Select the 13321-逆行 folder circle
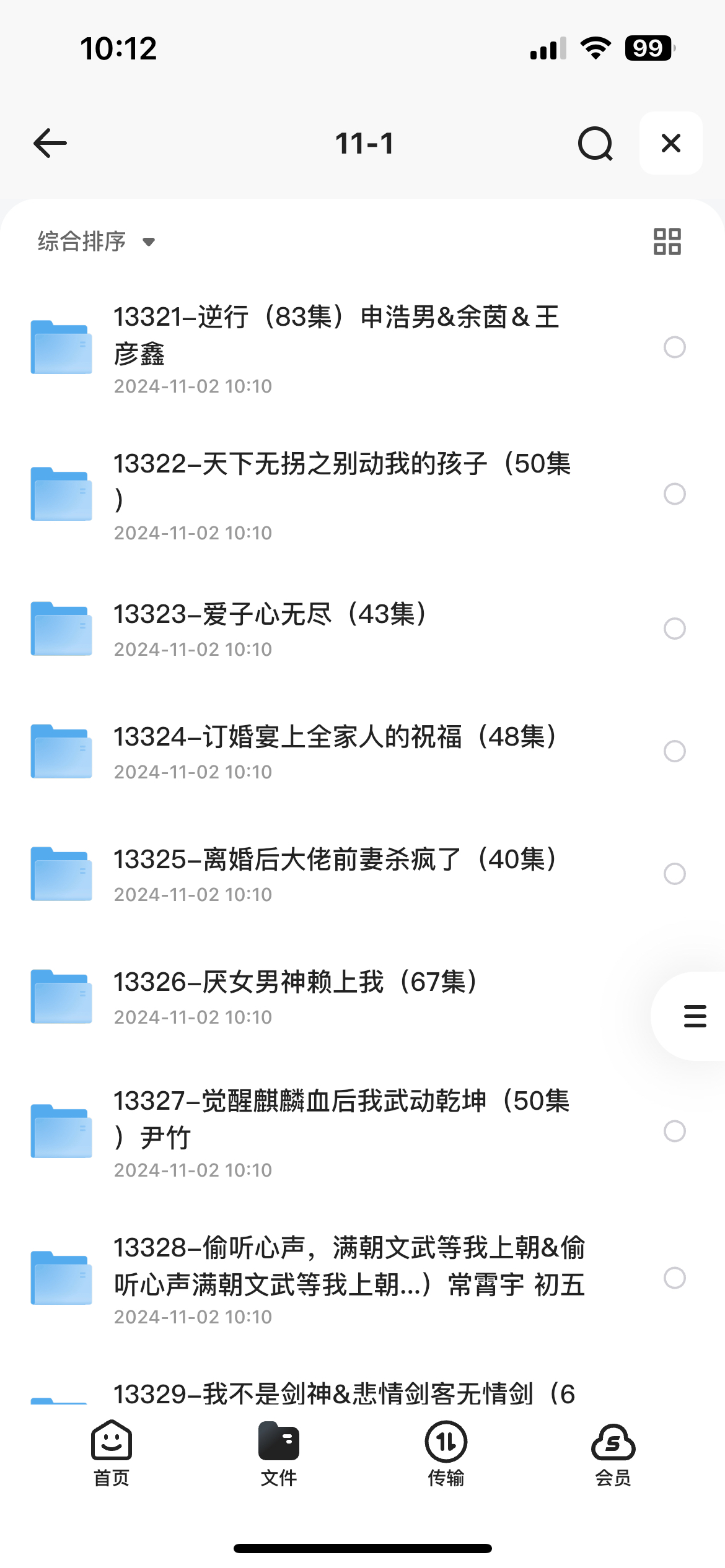The image size is (725, 1568). (675, 347)
